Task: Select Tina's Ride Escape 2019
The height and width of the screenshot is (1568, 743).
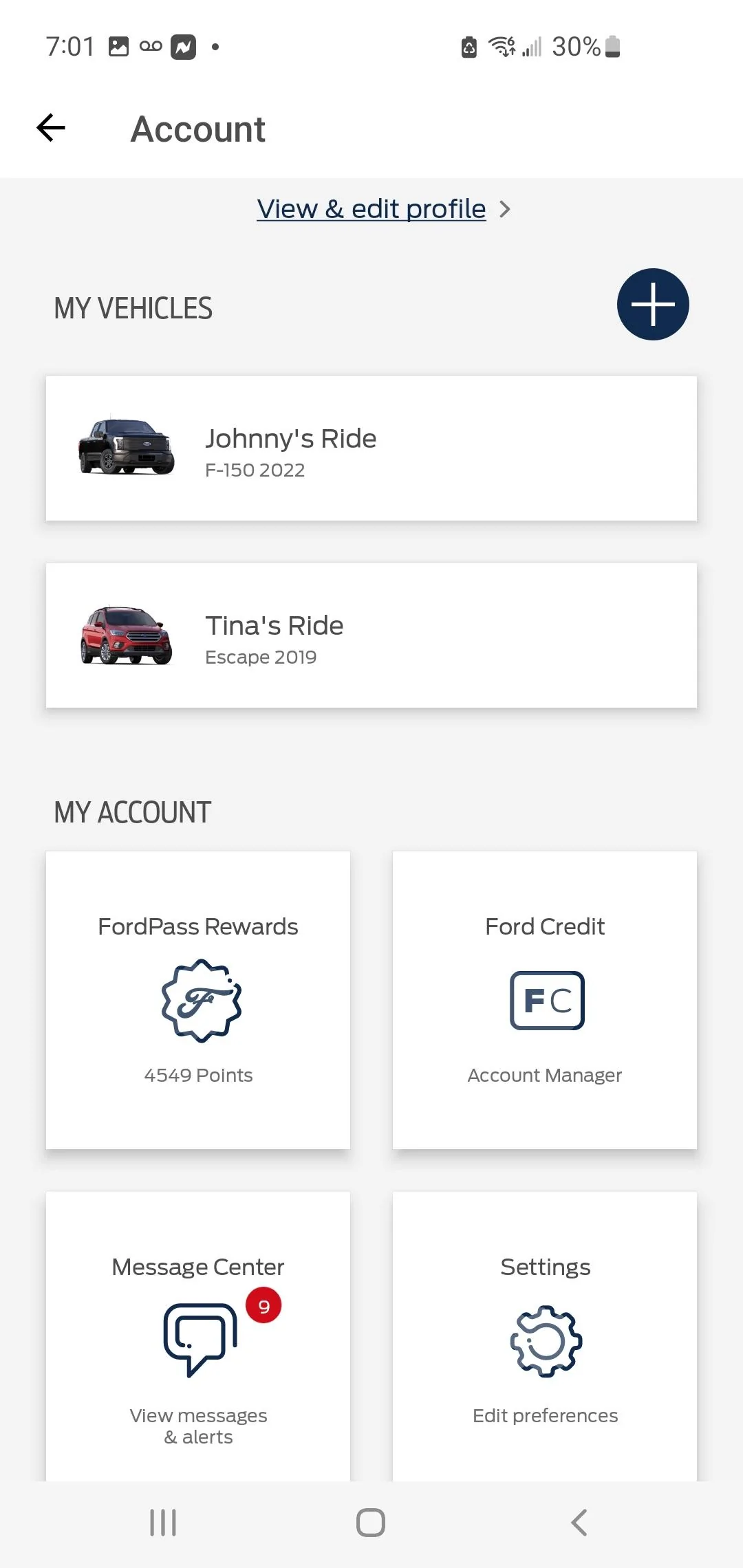Action: click(x=371, y=635)
